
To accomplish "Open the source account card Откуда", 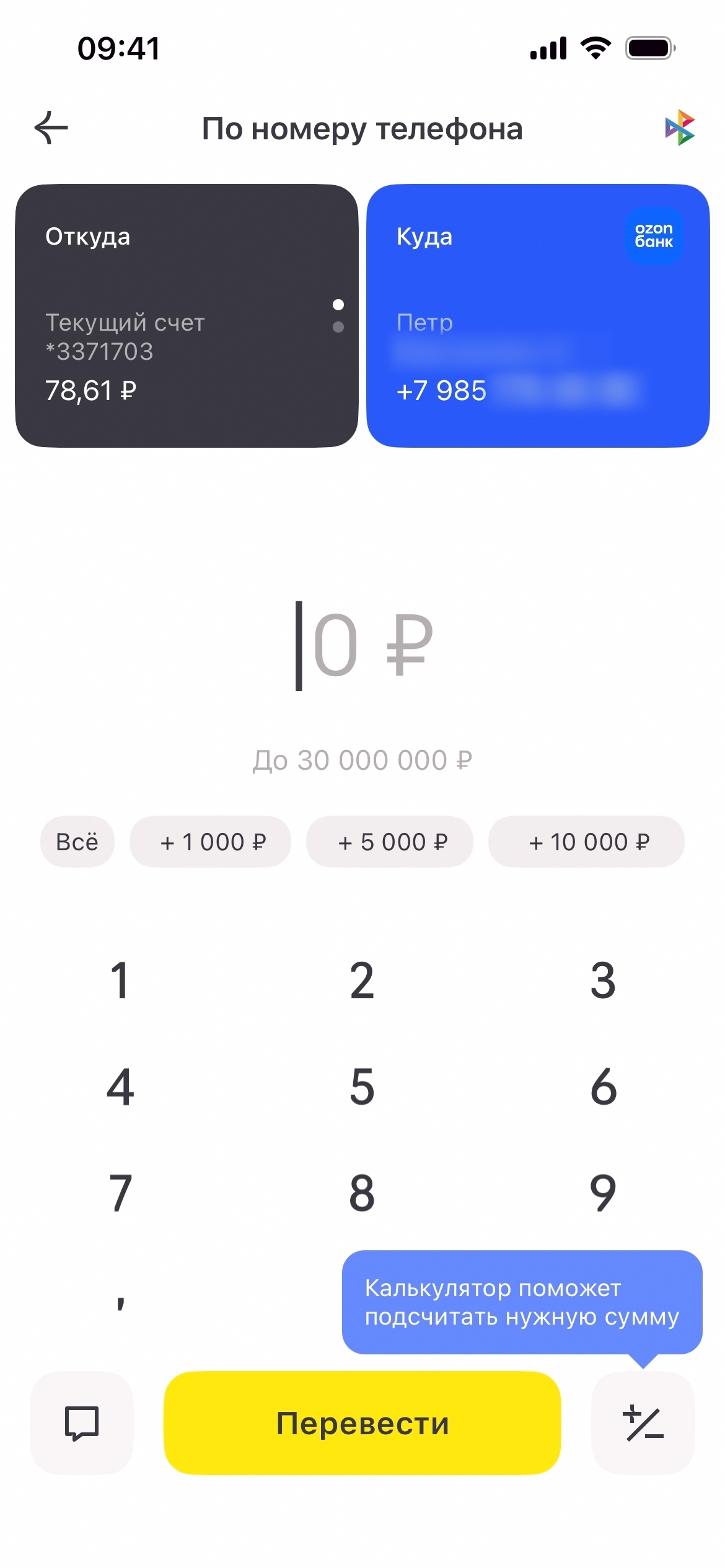I will click(x=187, y=316).
